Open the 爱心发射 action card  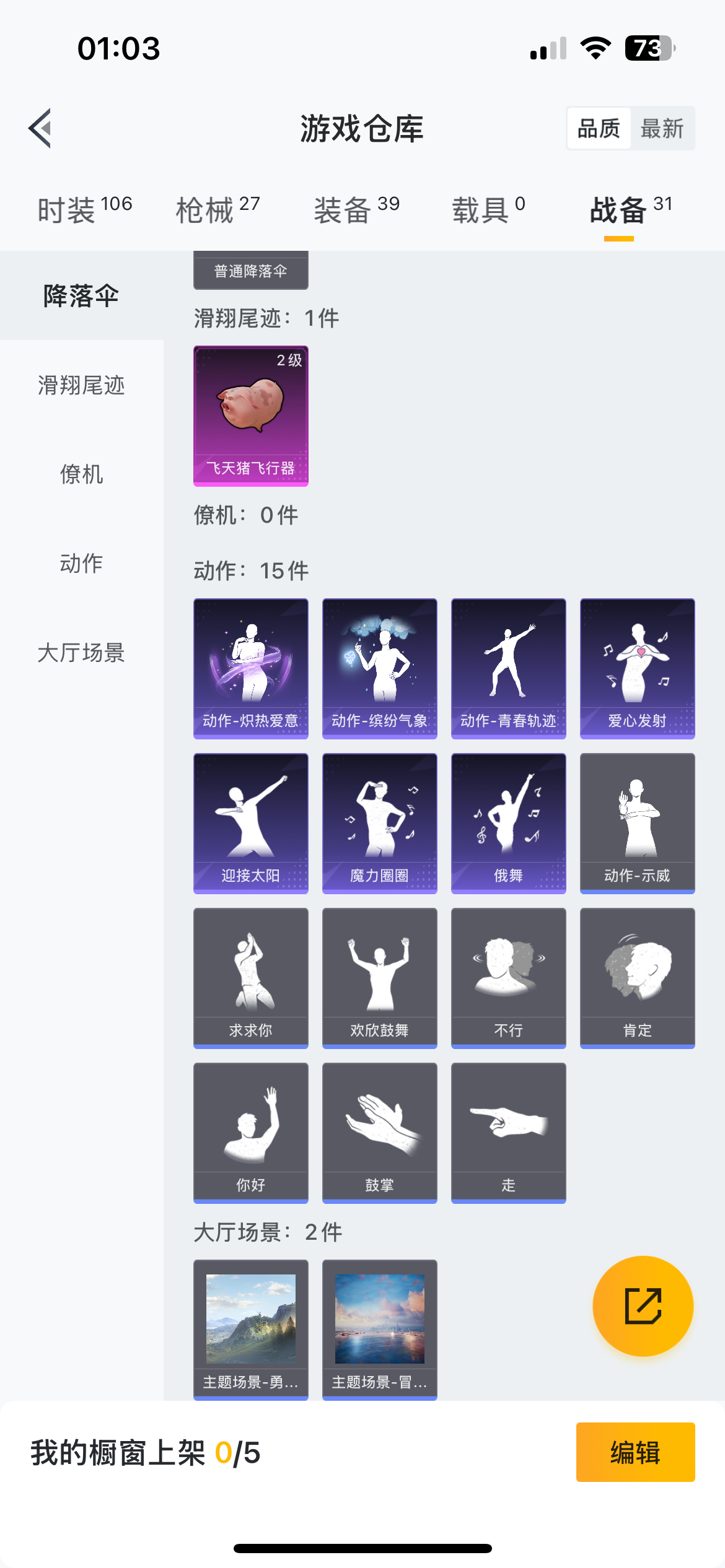pyautogui.click(x=637, y=668)
